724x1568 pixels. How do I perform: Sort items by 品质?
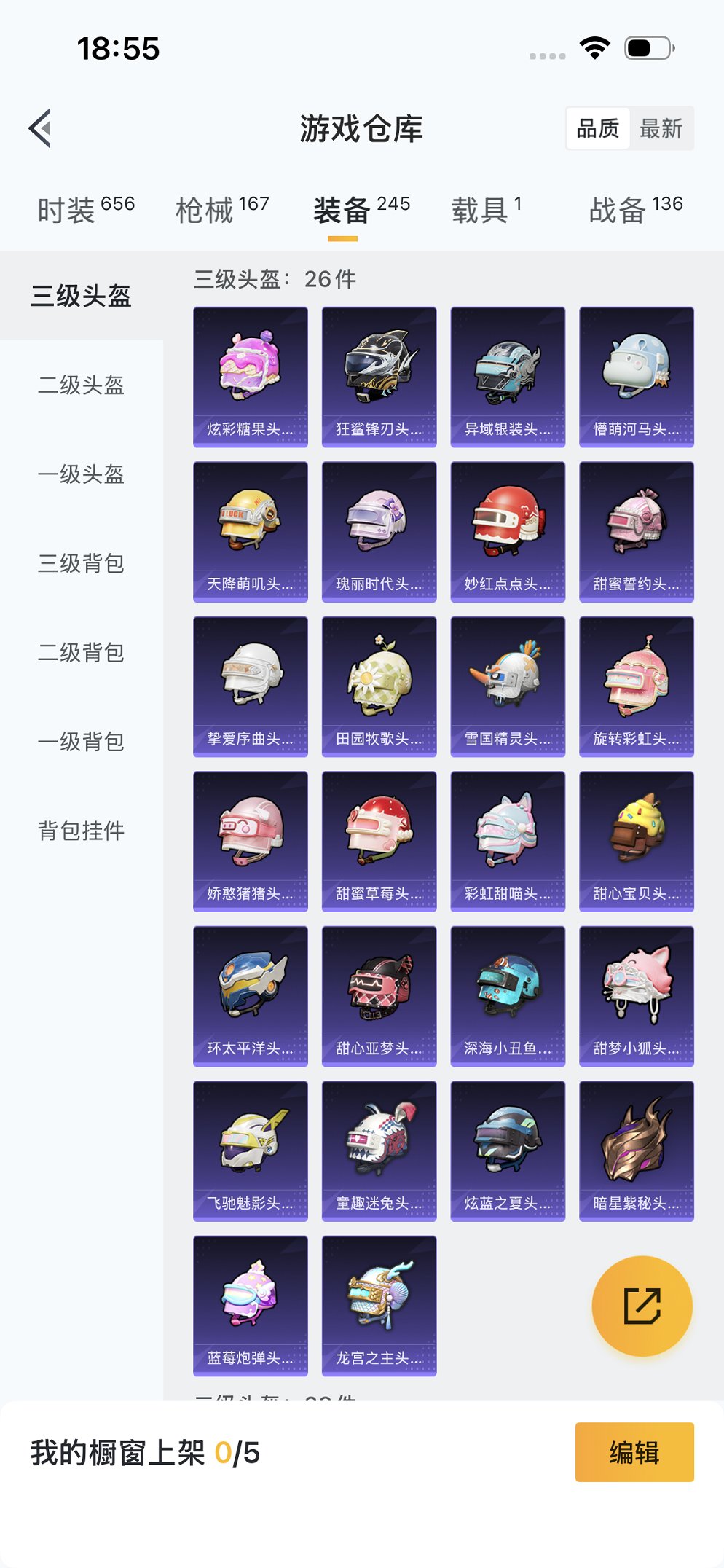597,128
